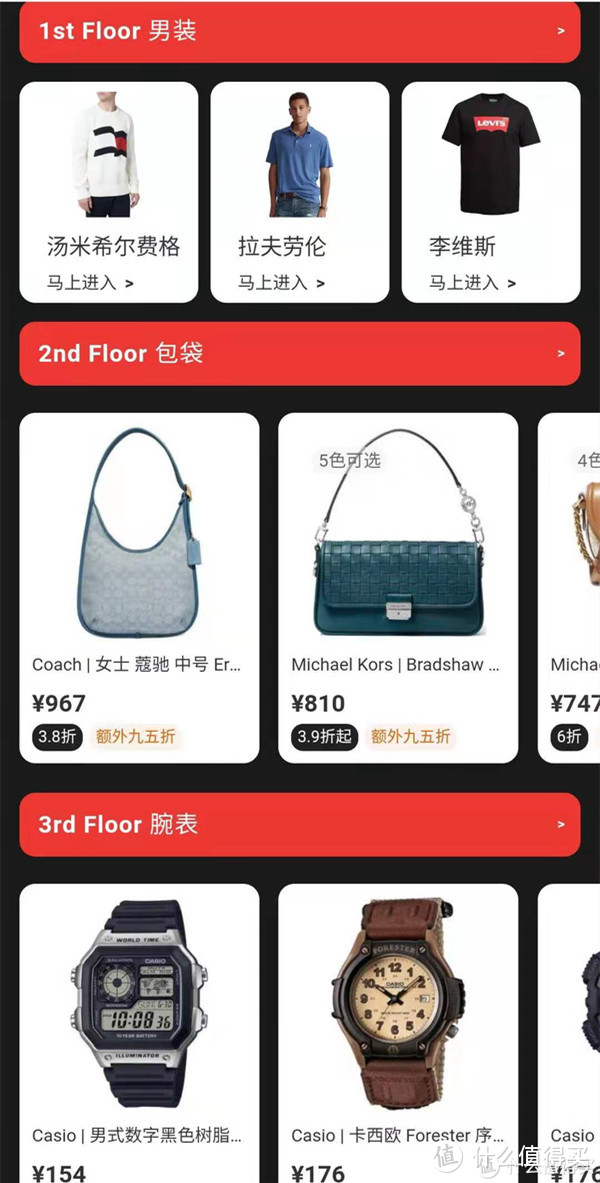Open the 李维斯 brand card
The image size is (600, 1183).
click(490, 192)
